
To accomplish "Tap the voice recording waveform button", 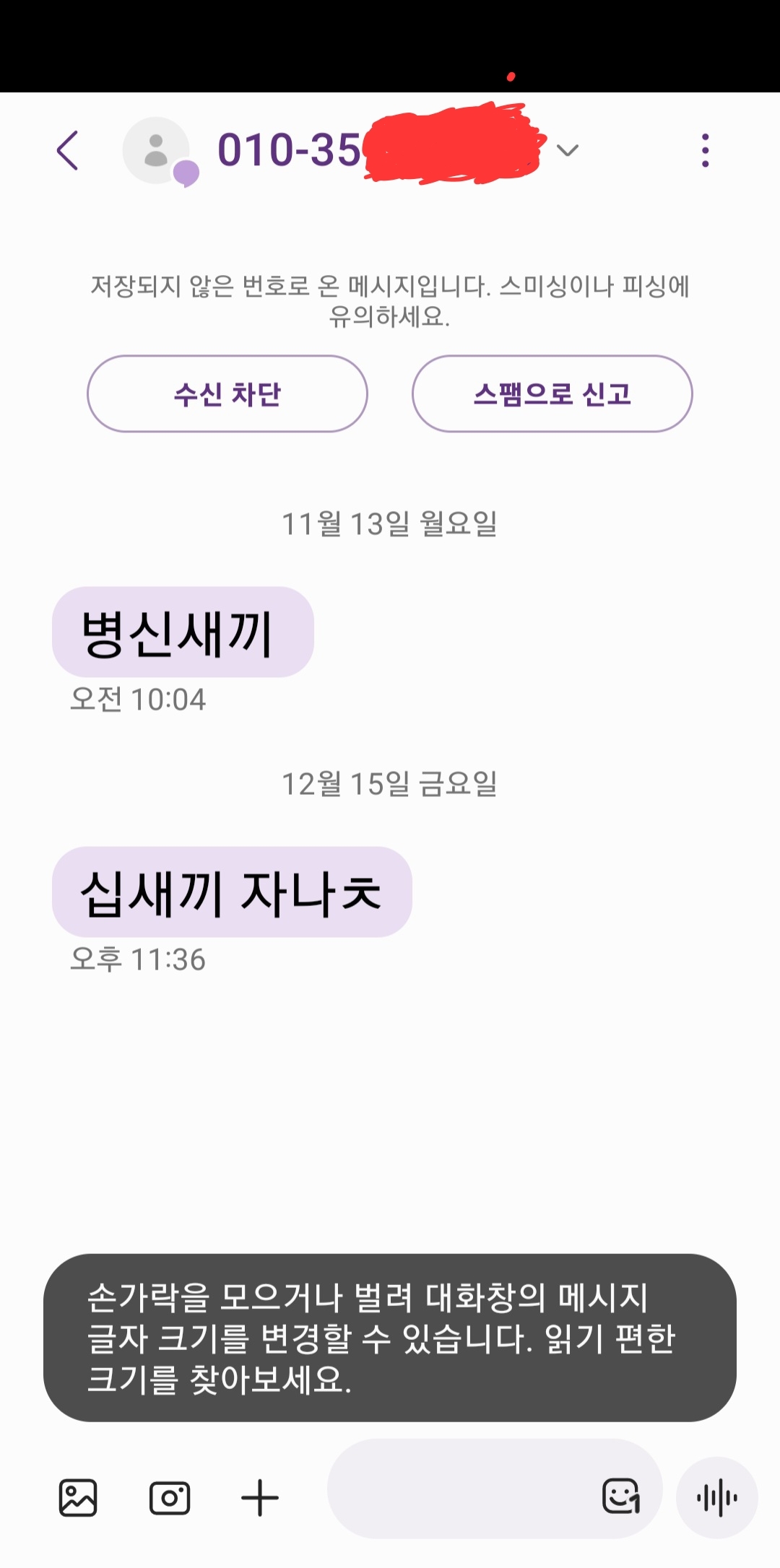I will [717, 1498].
